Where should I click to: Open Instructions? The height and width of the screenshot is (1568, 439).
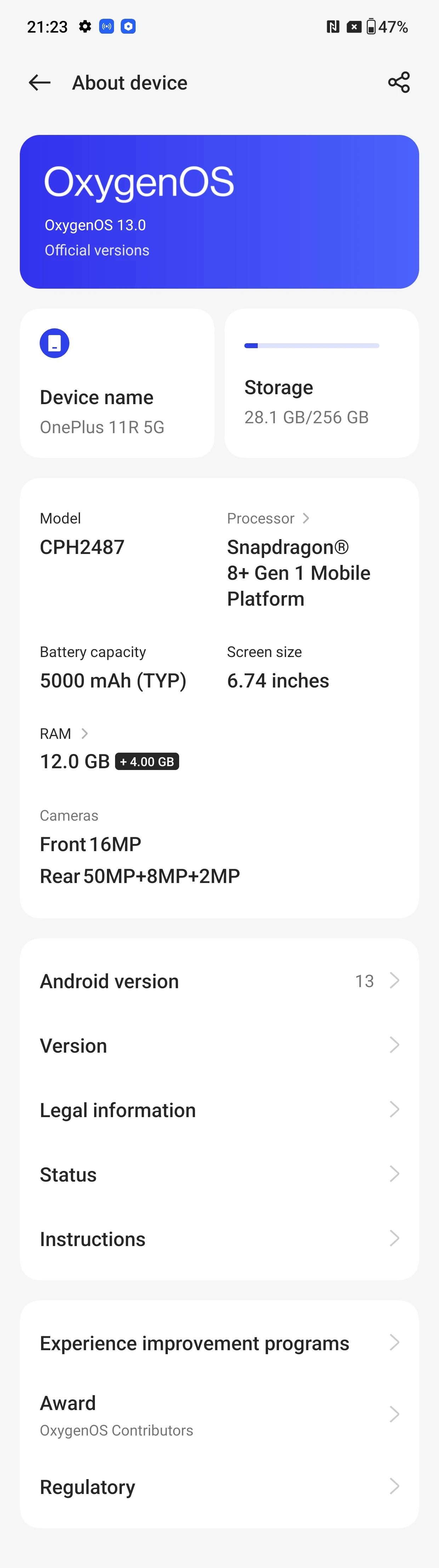point(219,1239)
